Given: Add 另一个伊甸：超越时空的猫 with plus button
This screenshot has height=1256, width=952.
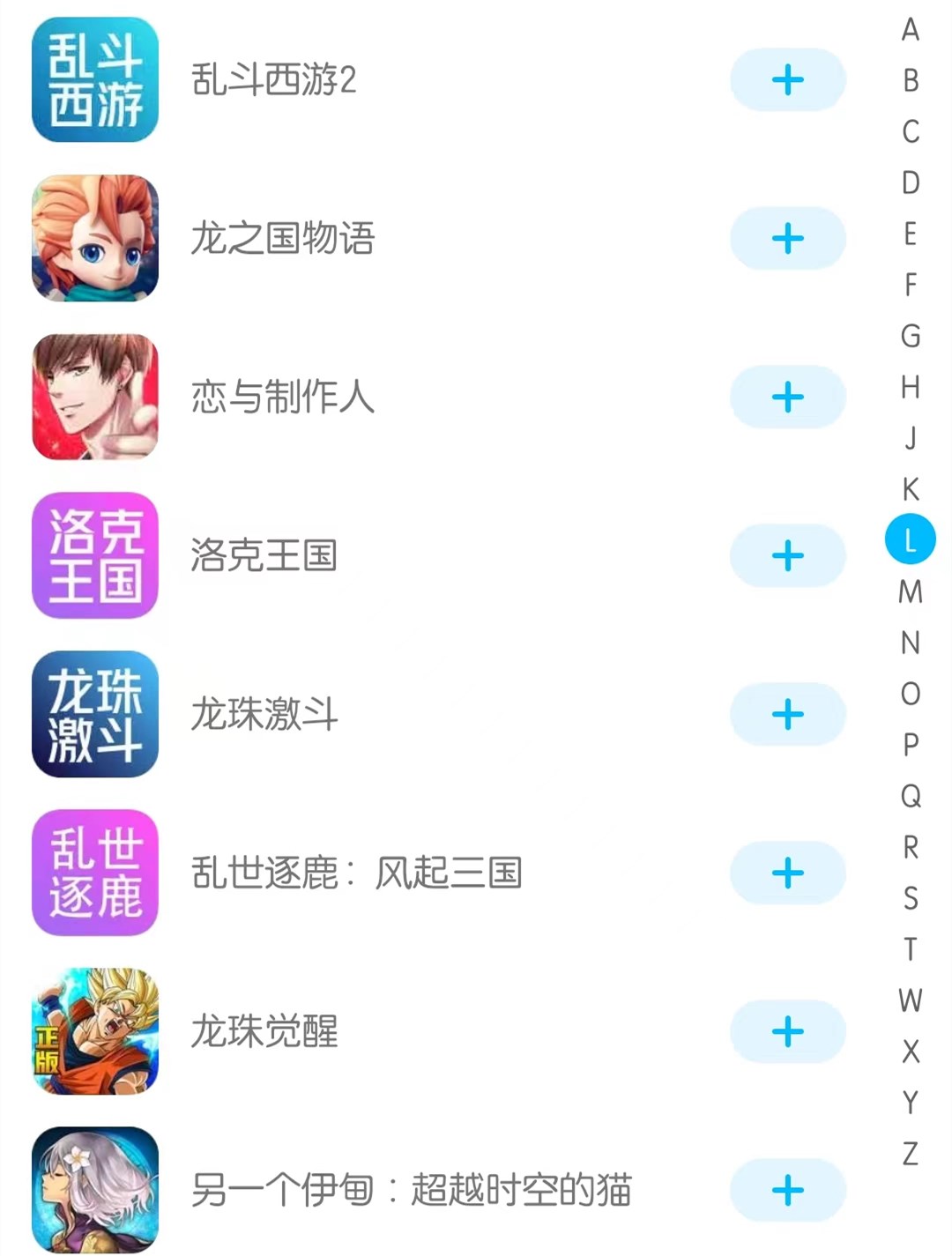Looking at the screenshot, I should (x=787, y=1191).
